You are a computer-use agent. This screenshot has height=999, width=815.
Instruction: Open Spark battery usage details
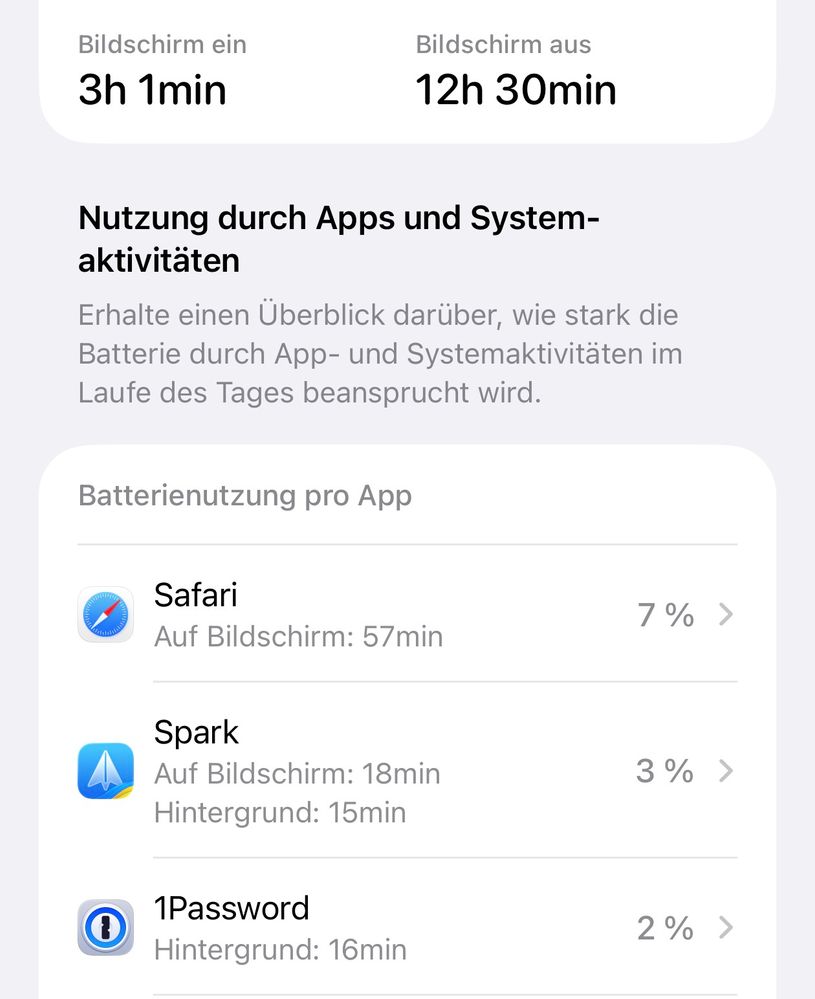[407, 770]
